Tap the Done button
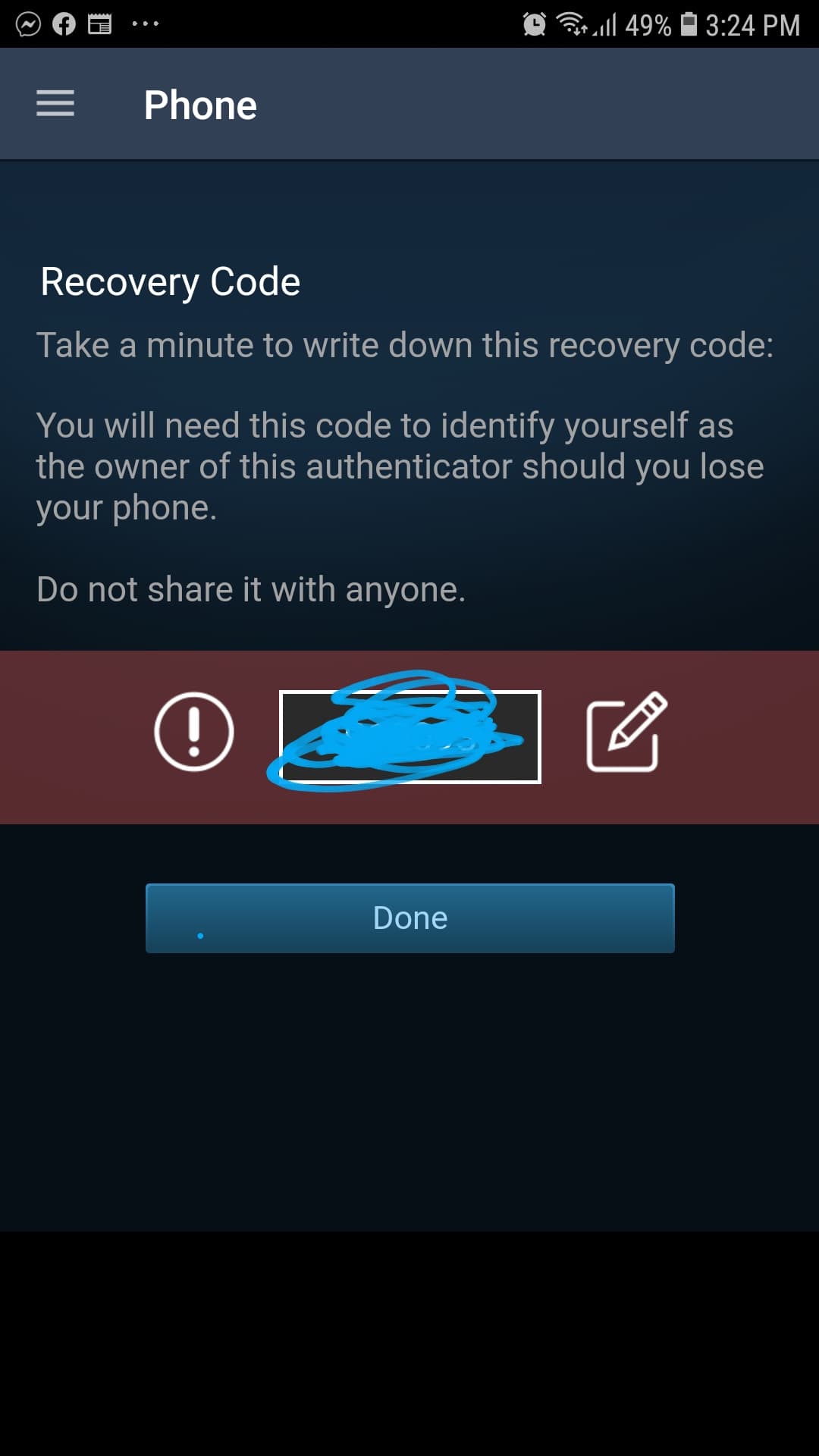This screenshot has height=1456, width=819. point(409,918)
